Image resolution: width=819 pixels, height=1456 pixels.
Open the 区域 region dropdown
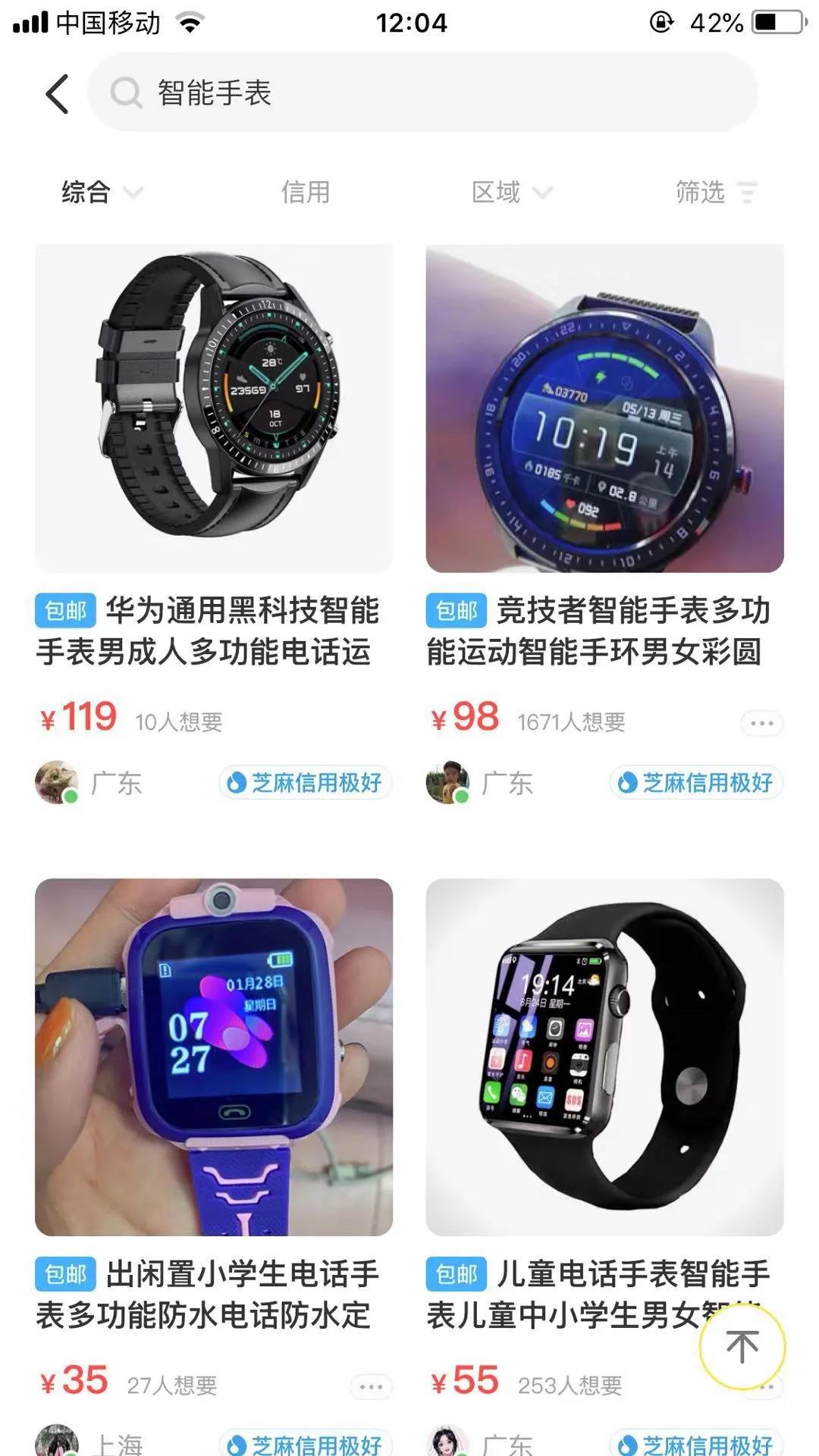(510, 193)
